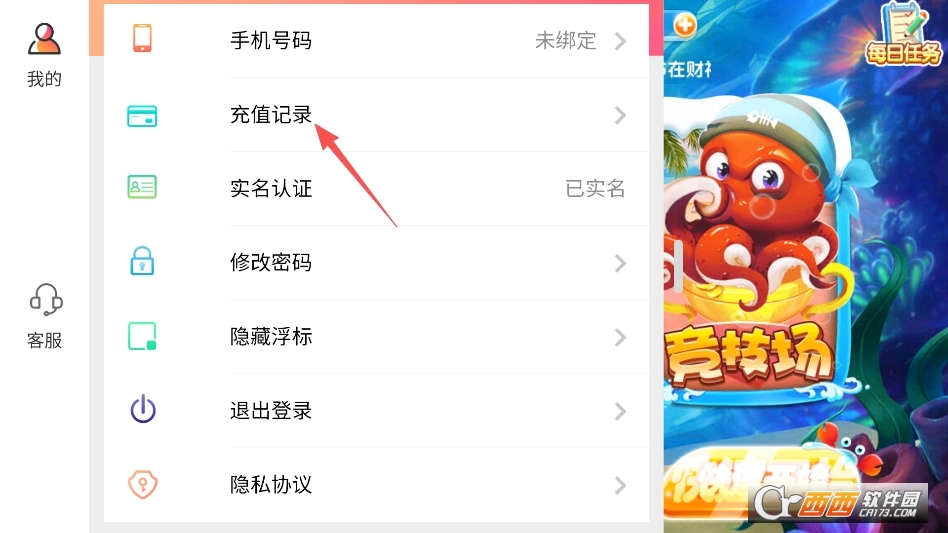Open 充值记录 recharge history
Image resolution: width=948 pixels, height=533 pixels.
point(376,115)
